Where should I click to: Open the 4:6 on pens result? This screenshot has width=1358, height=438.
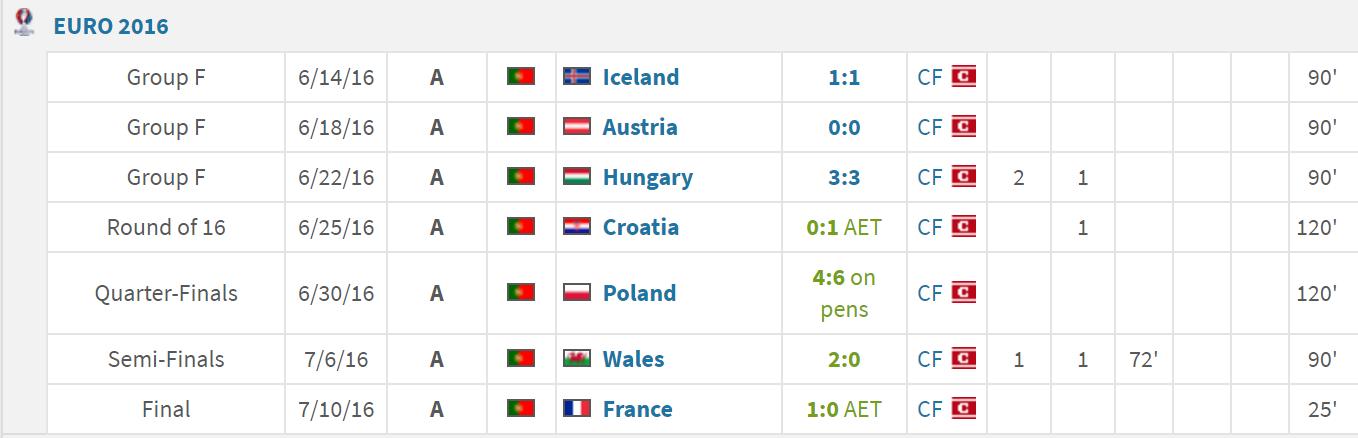pyautogui.click(x=829, y=277)
